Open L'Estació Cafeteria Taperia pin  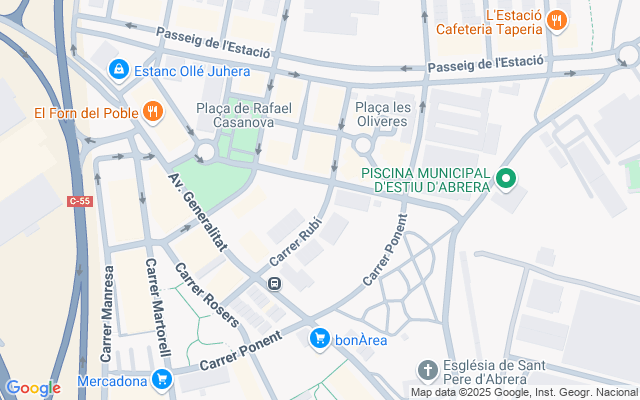pyautogui.click(x=558, y=20)
